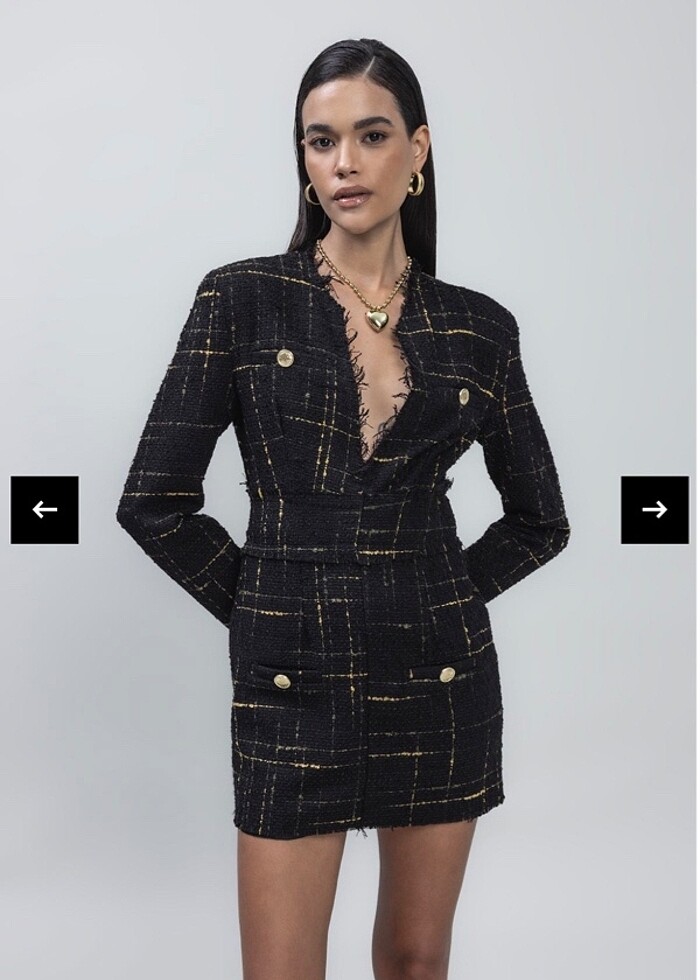Go to the previous product photo

click(x=45, y=510)
